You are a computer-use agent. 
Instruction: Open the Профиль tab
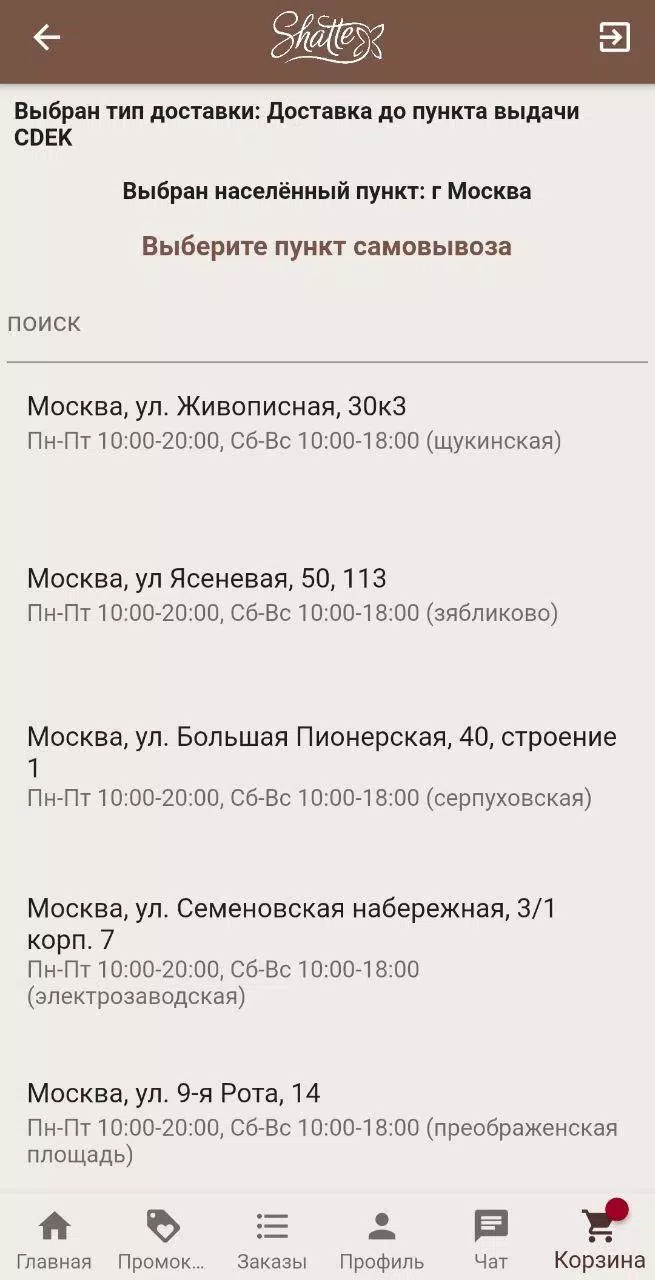click(x=381, y=1238)
